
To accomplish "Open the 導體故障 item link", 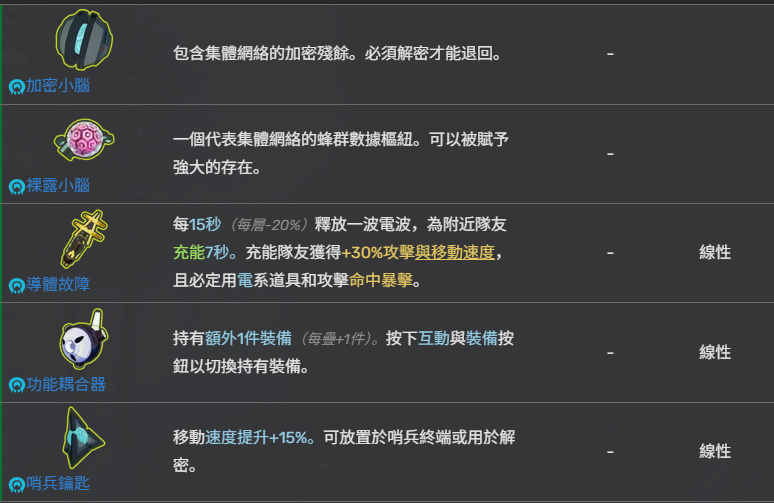I will point(58,285).
